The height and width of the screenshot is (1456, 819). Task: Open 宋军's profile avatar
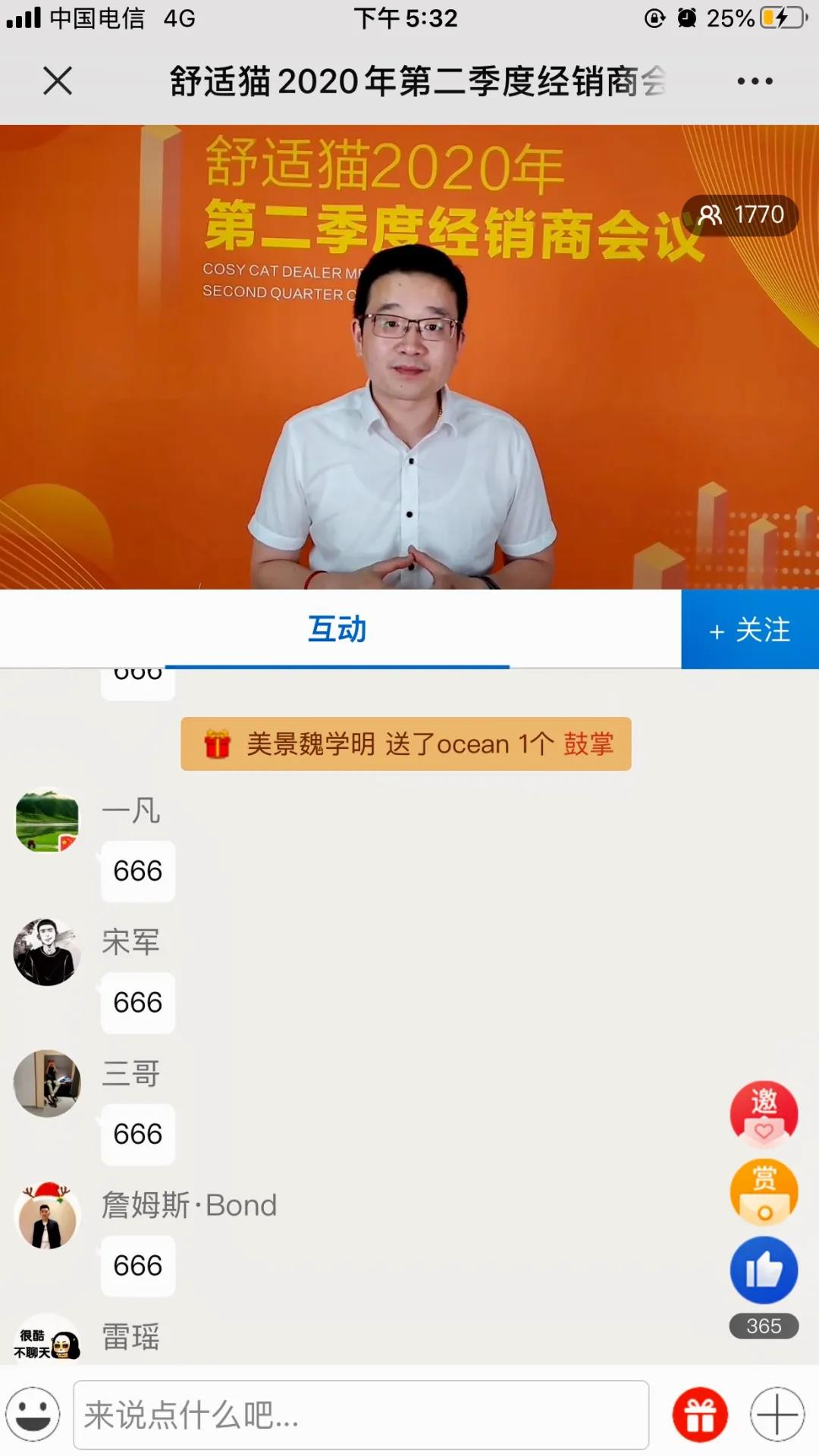(47, 952)
